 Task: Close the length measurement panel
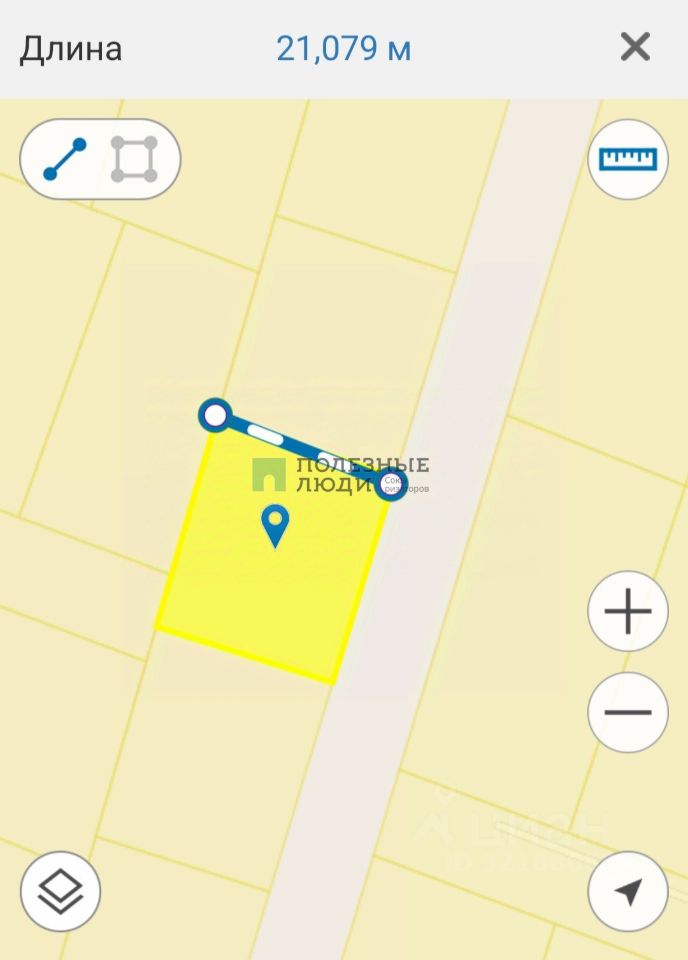(x=635, y=47)
